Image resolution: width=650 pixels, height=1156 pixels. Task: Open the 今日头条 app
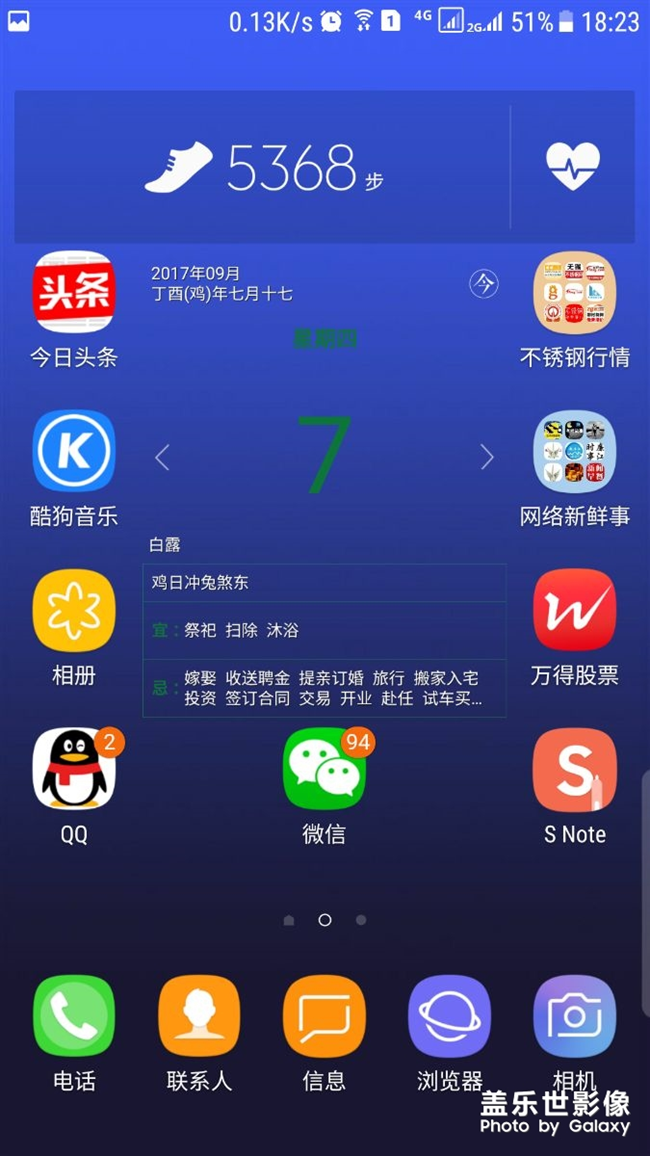74,292
